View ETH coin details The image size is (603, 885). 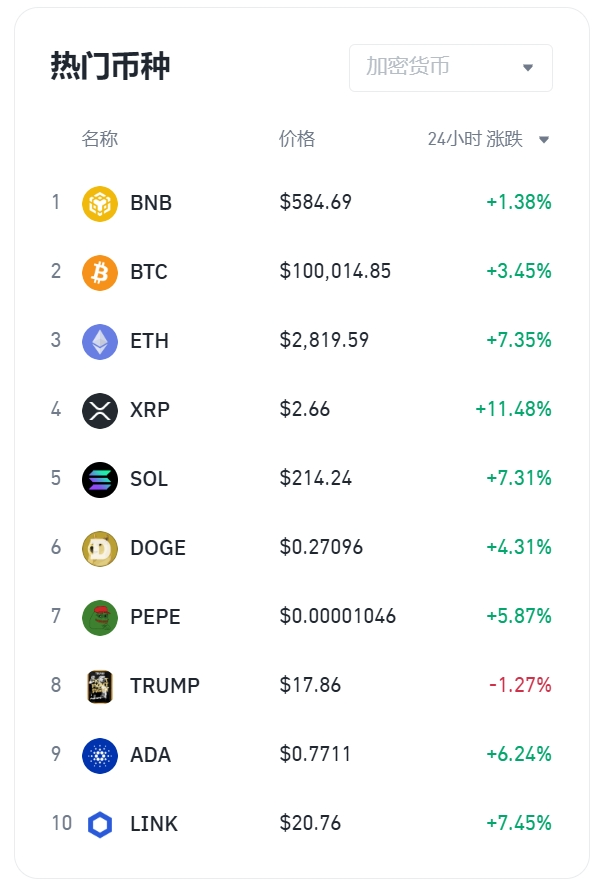tap(149, 341)
